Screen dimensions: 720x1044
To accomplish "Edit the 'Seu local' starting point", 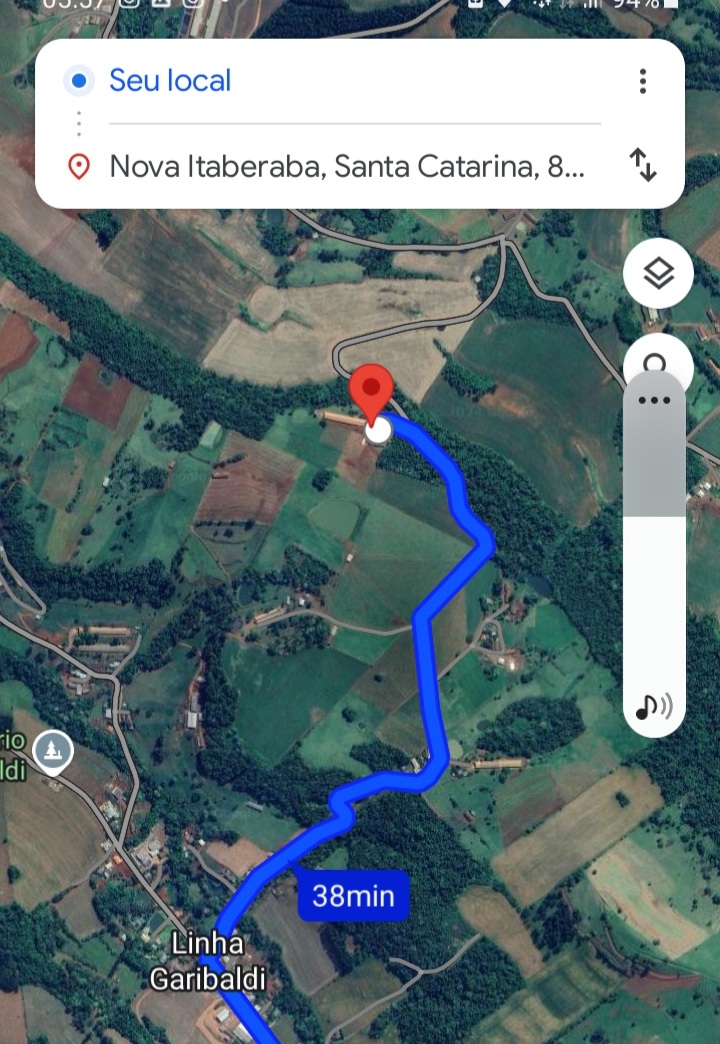I will 170,81.
